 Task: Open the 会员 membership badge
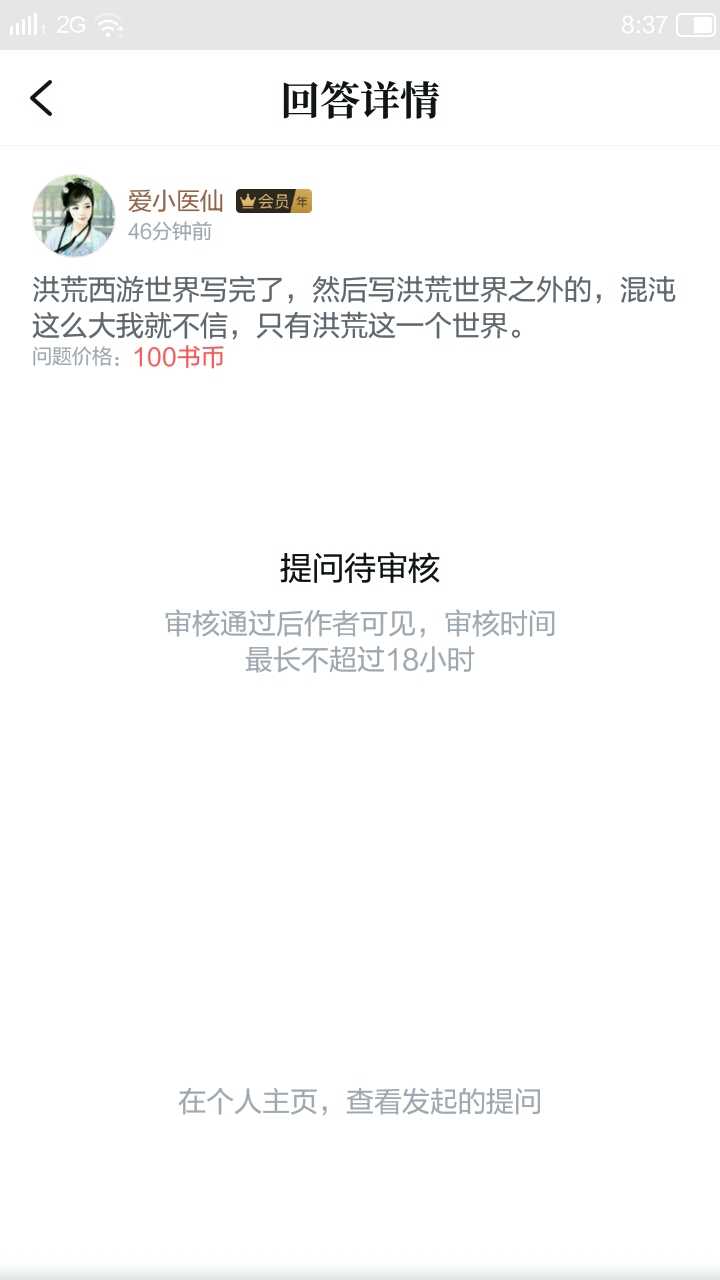point(274,201)
